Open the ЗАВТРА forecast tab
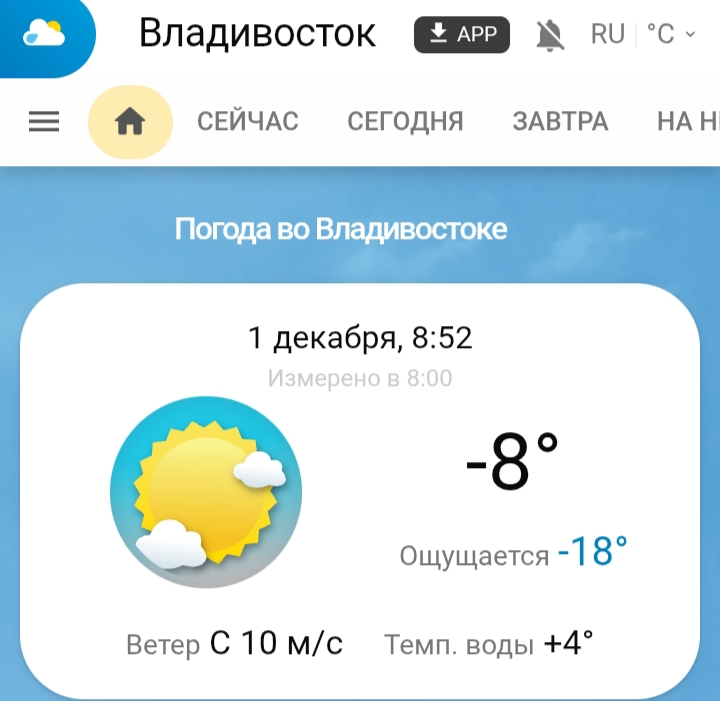720x701 pixels. (x=560, y=122)
